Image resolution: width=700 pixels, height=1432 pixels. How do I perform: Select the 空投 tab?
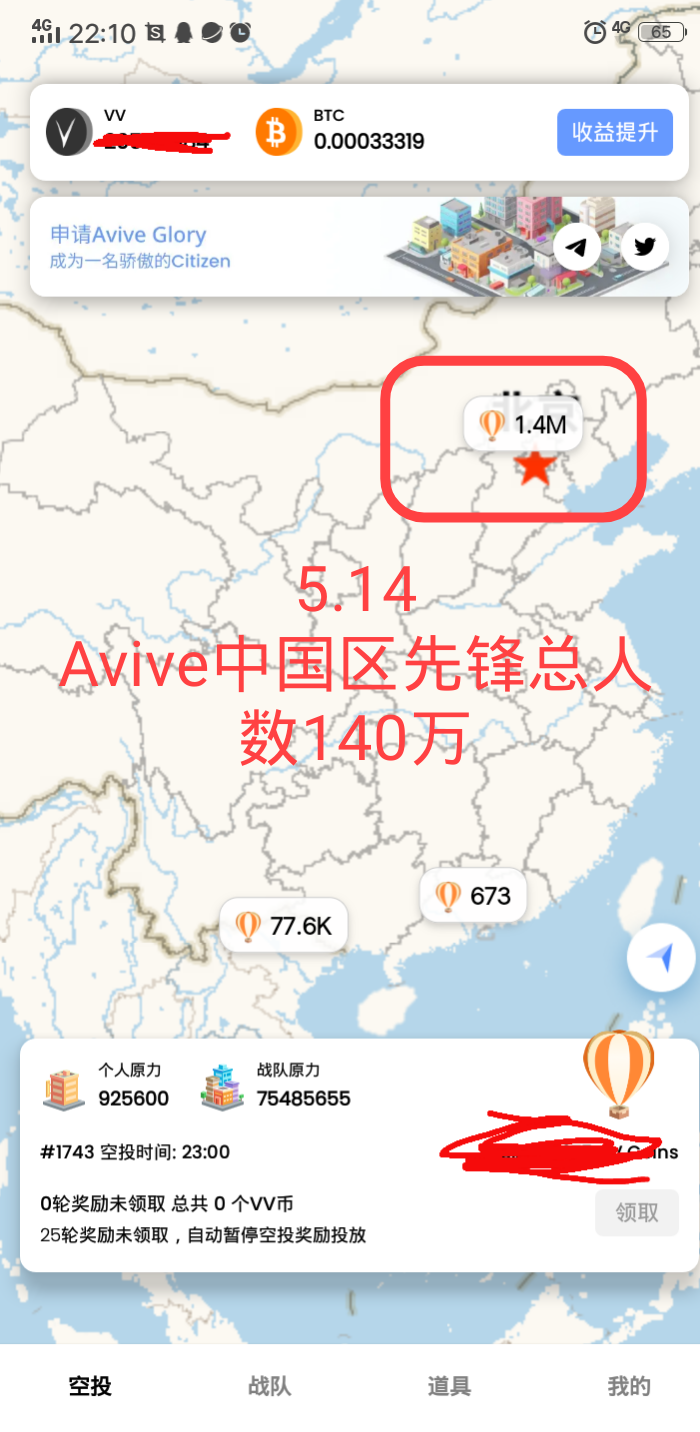(90, 1386)
